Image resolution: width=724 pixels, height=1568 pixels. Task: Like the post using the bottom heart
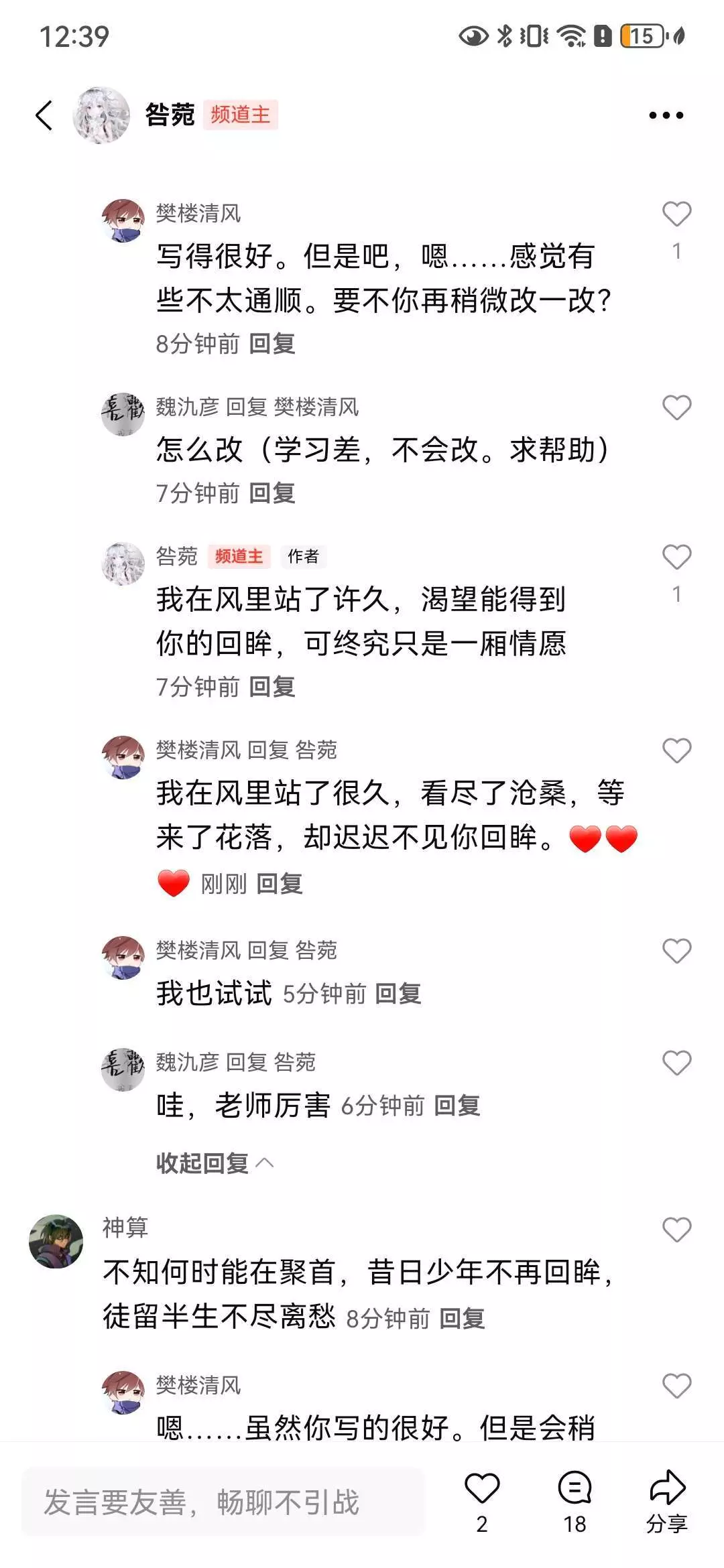[482, 1503]
